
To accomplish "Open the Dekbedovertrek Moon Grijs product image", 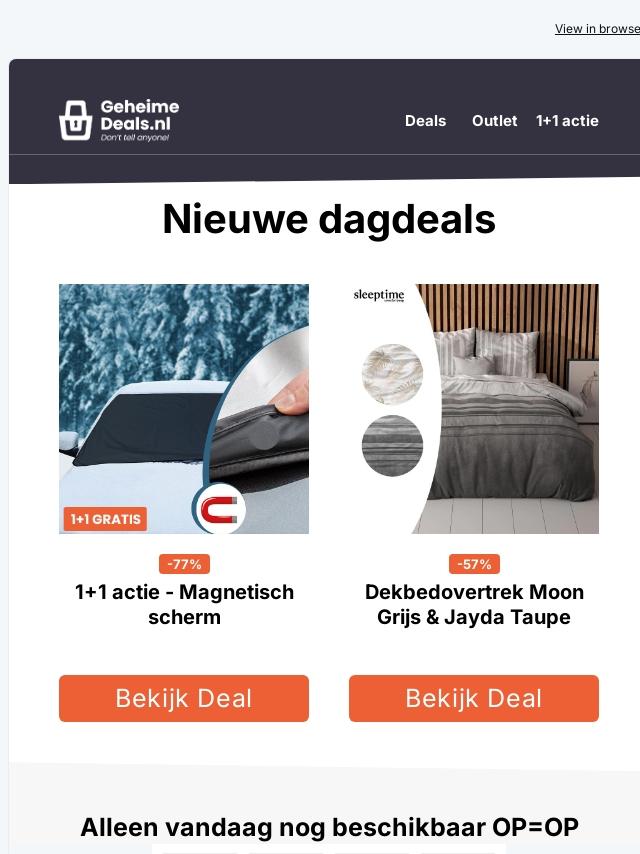I will 474,408.
